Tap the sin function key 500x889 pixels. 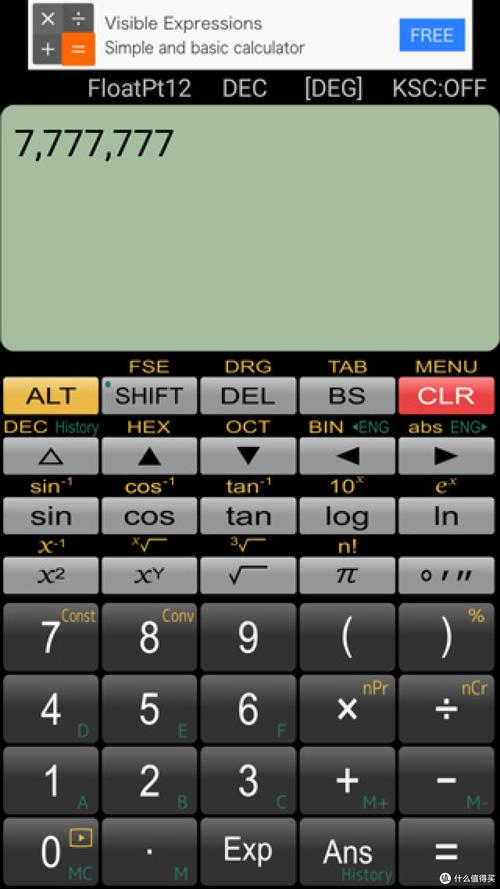(x=50, y=515)
